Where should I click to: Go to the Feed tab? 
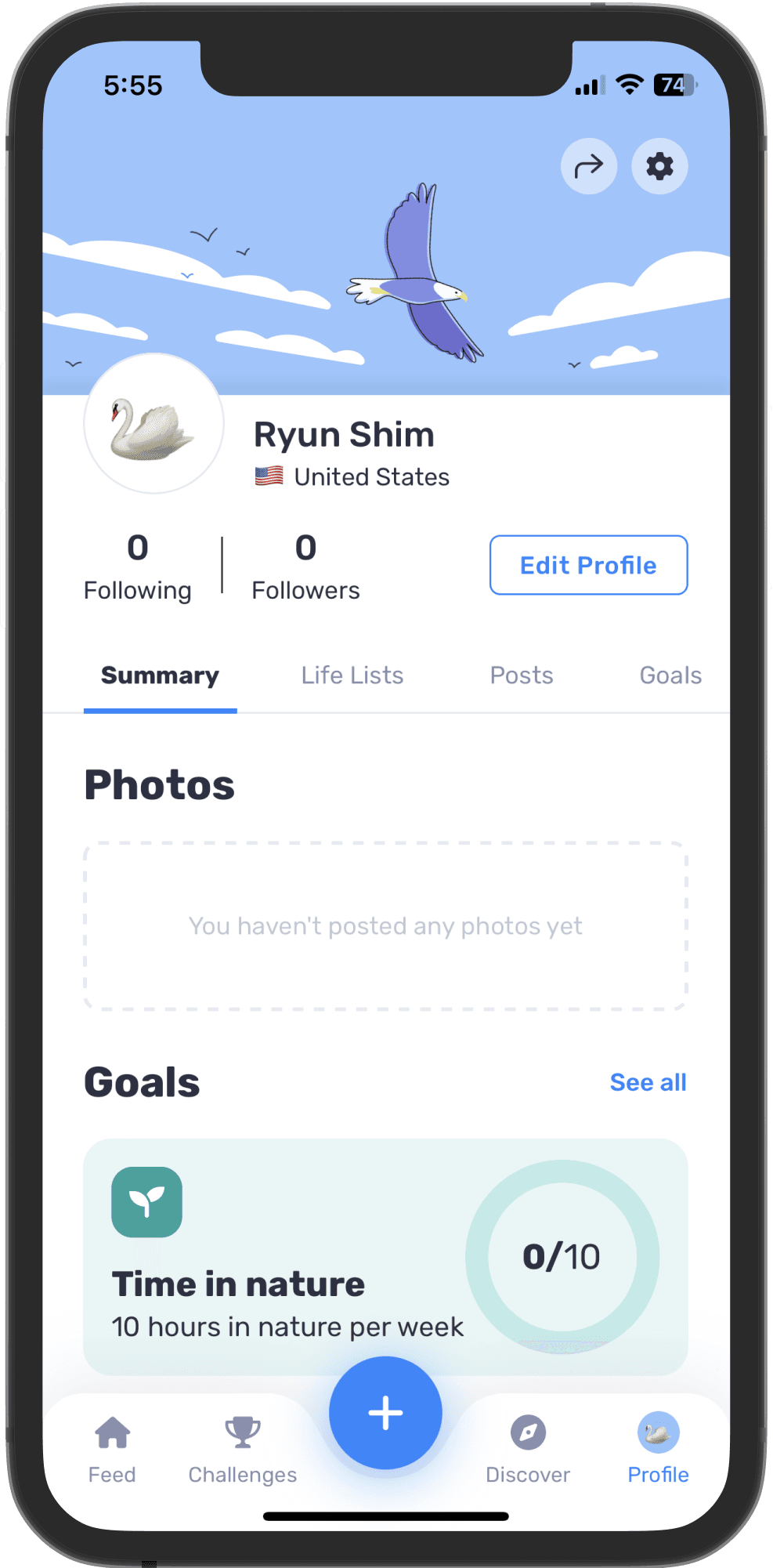point(112,1450)
